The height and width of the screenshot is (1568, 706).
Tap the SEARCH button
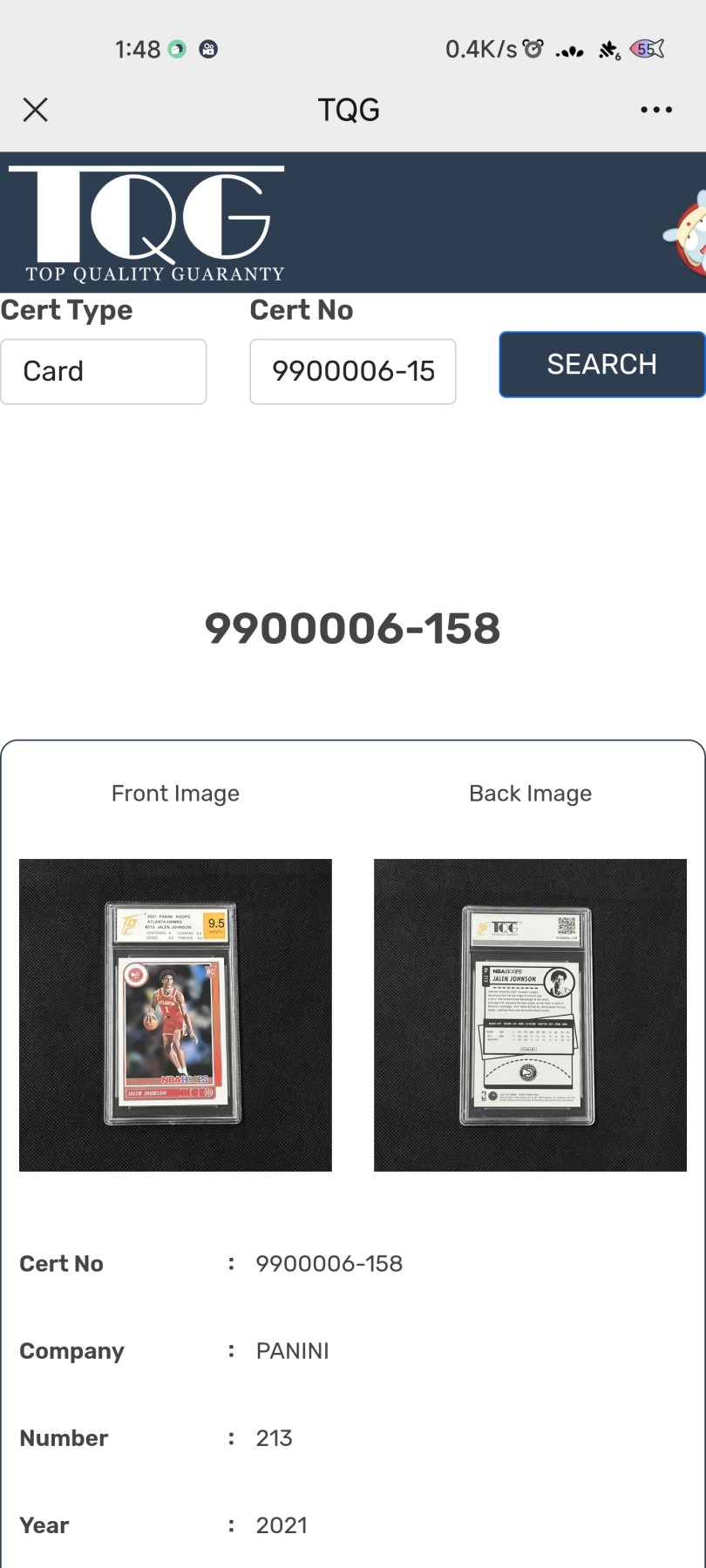click(601, 364)
